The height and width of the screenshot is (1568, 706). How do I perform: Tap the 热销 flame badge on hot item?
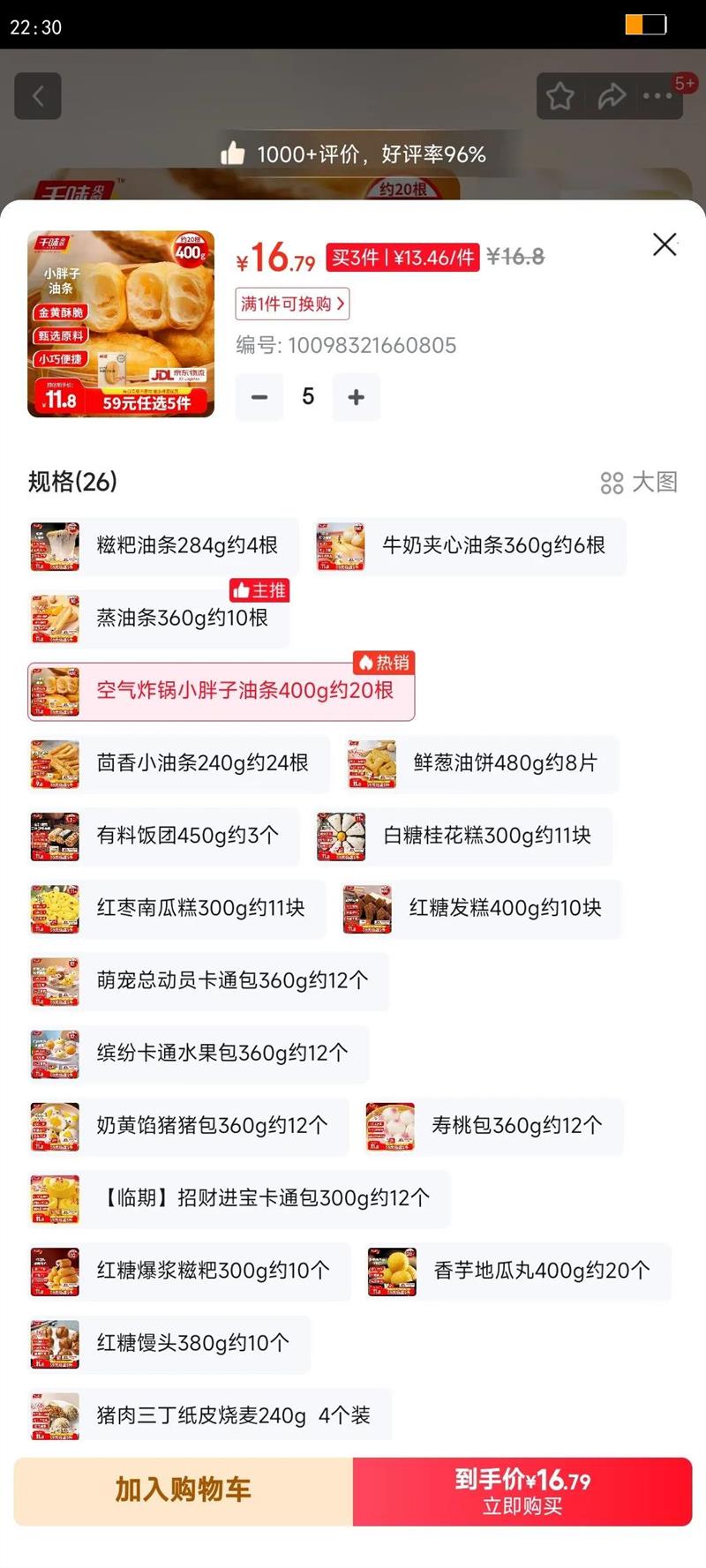click(384, 664)
